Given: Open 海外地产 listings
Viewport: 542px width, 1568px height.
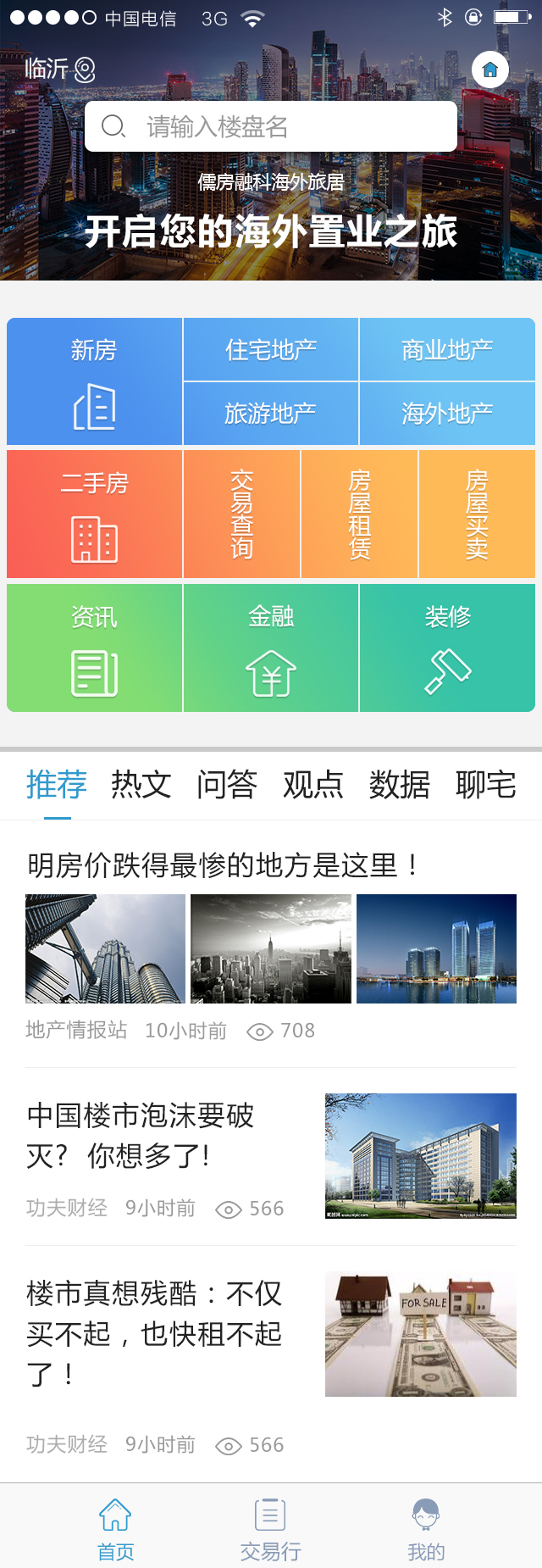Looking at the screenshot, I should tap(447, 414).
